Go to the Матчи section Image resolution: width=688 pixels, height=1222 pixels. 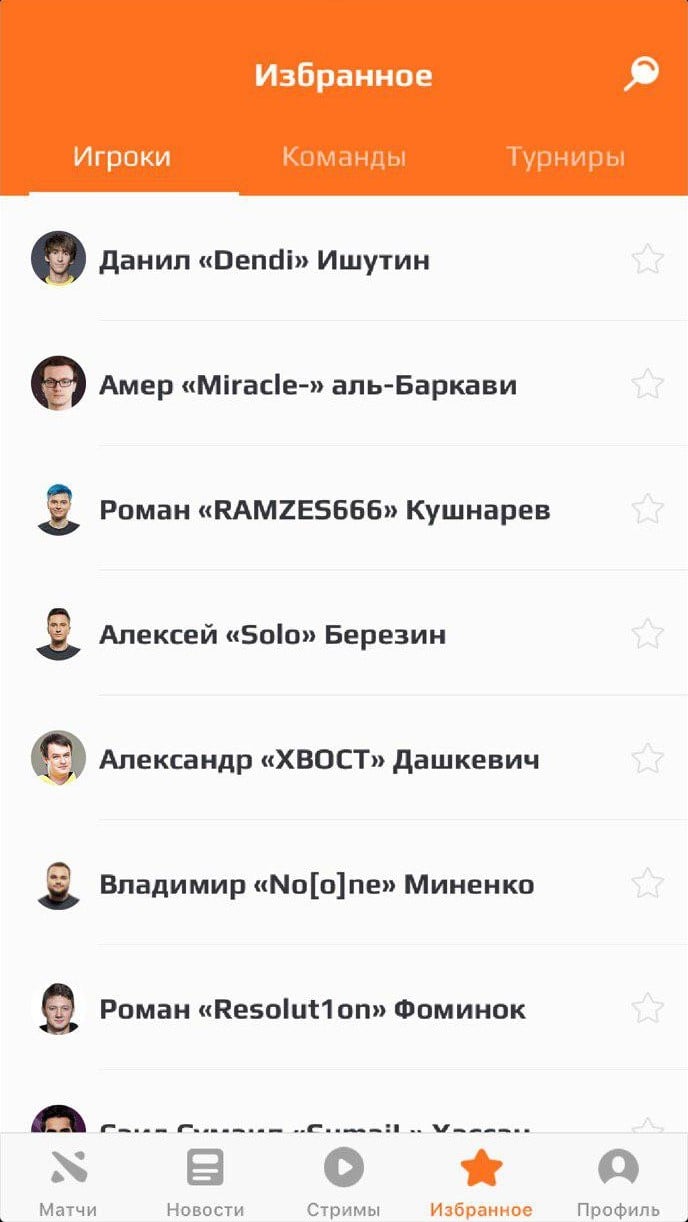[x=68, y=1182]
